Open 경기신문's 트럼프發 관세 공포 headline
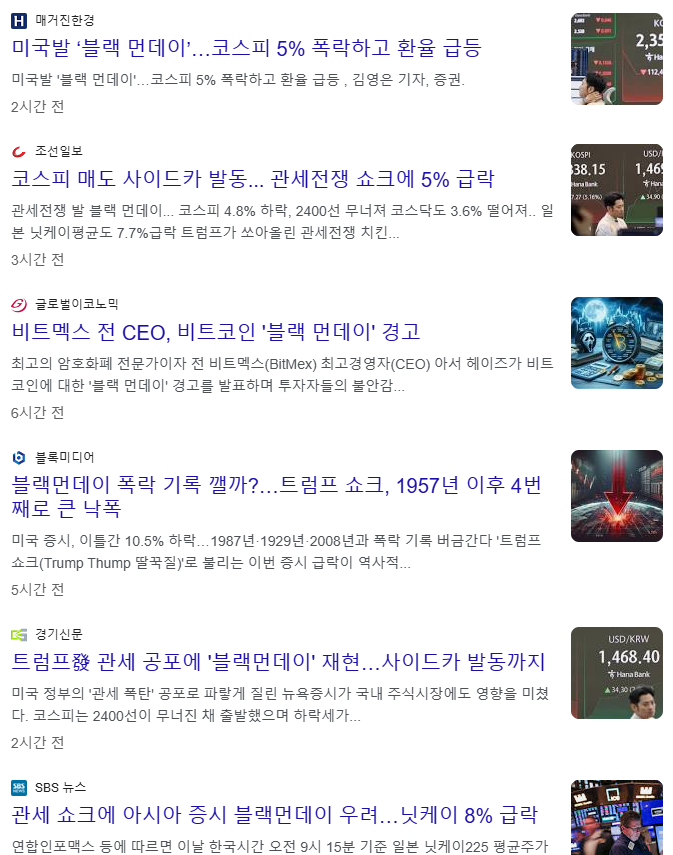Screen dimensions: 673x855 [278, 662]
